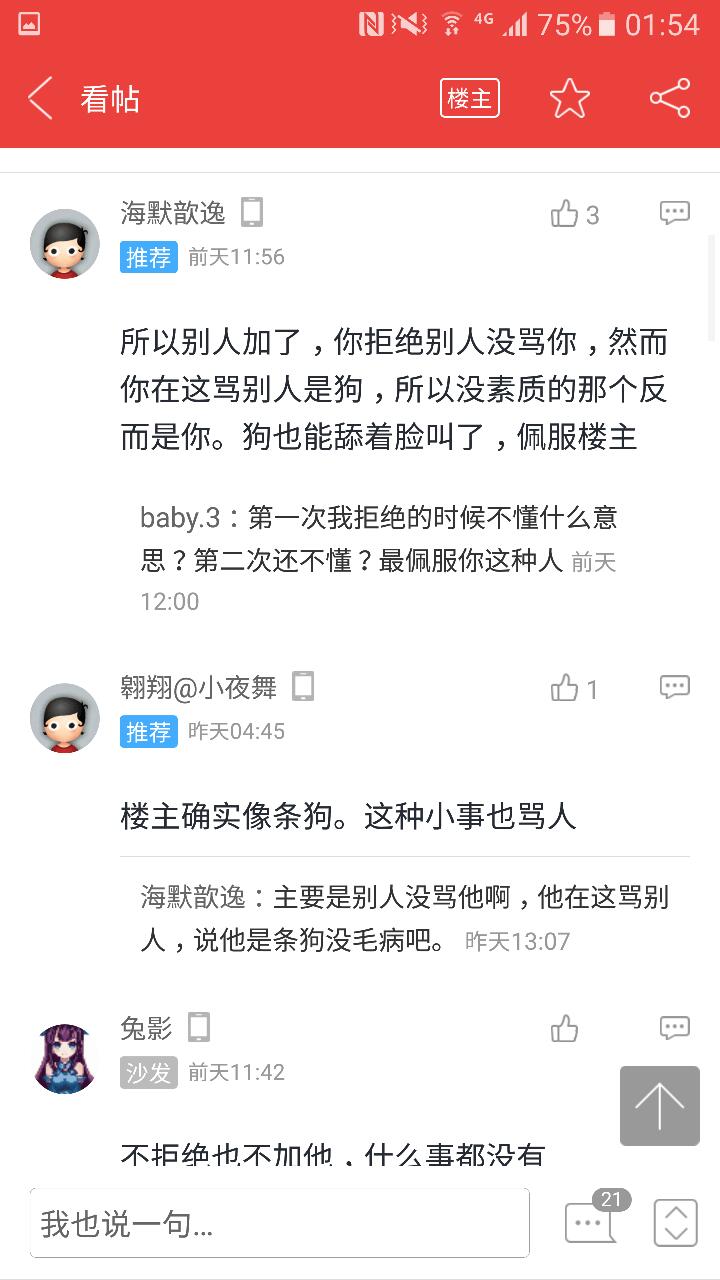
Task: Show only the 楼主 posts
Action: [469, 99]
